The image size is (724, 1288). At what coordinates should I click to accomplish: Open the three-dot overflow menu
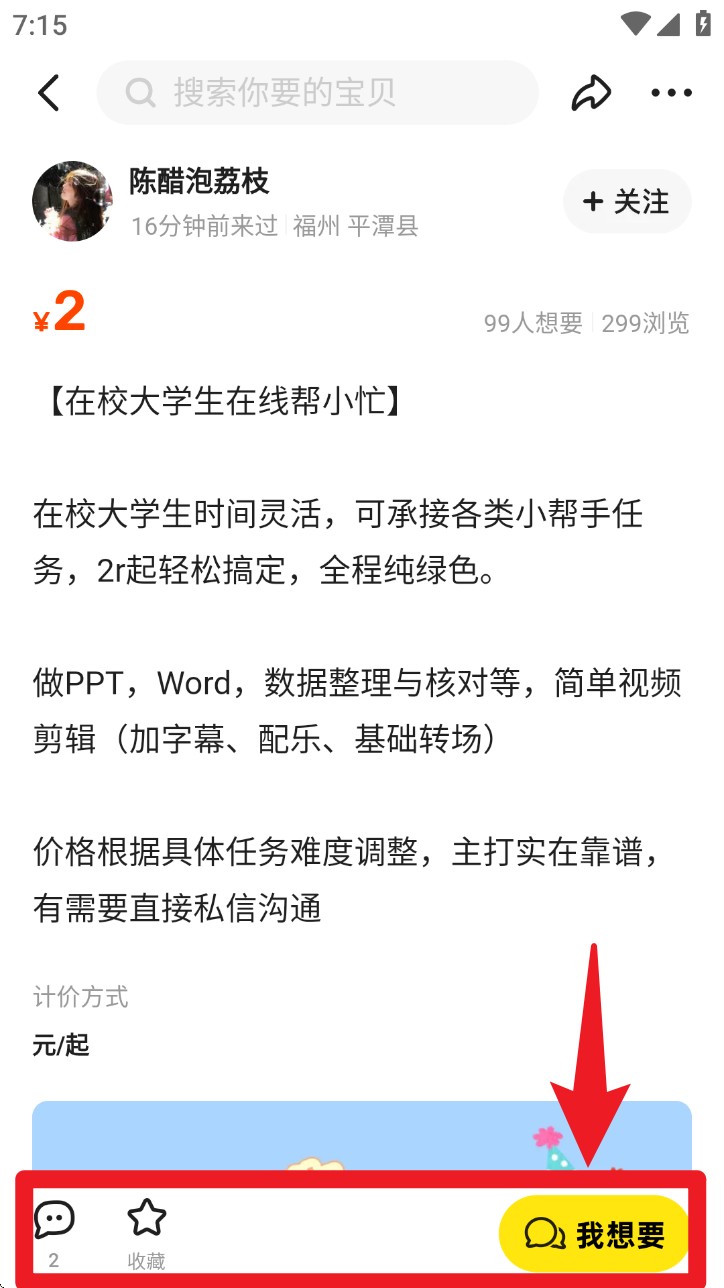coord(671,93)
